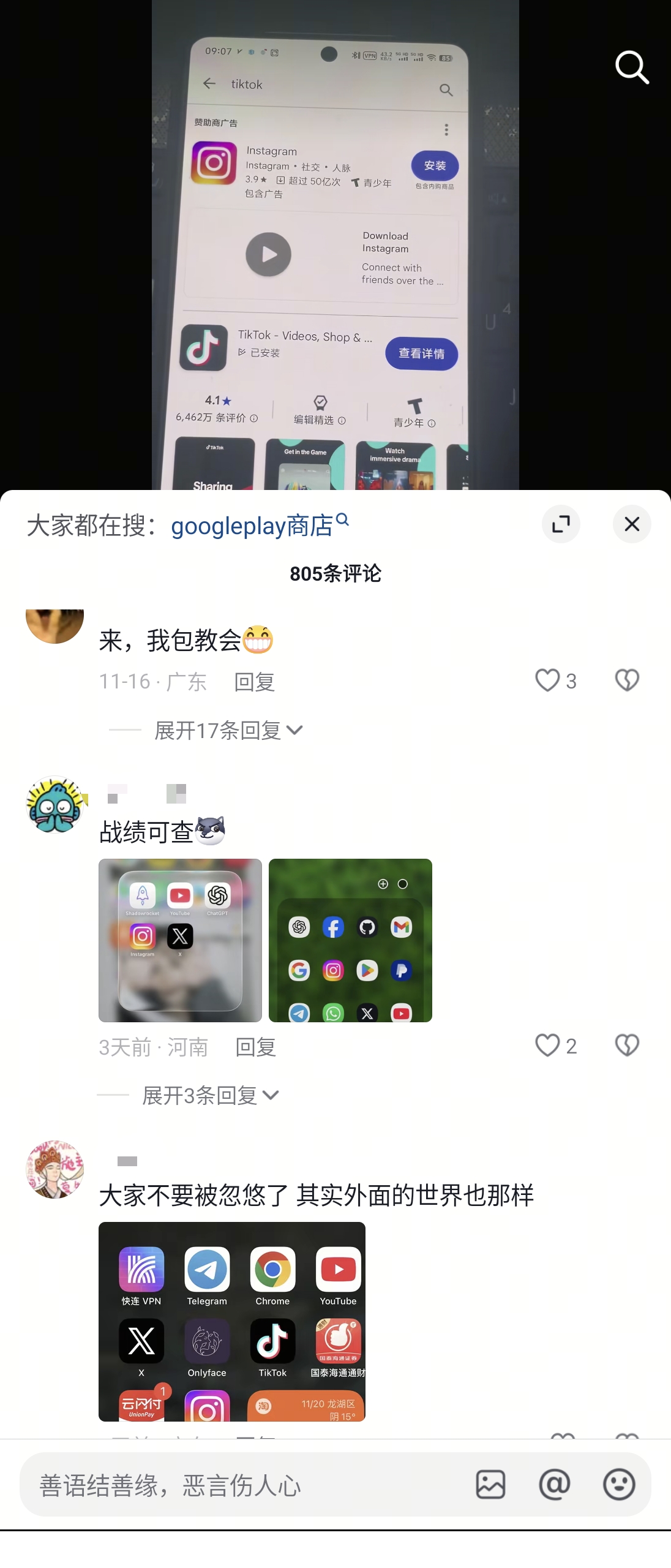Tap the comment field 善语结善缘，恶言伤人心
Viewport: 671px width, 1568px height.
coord(245,1485)
